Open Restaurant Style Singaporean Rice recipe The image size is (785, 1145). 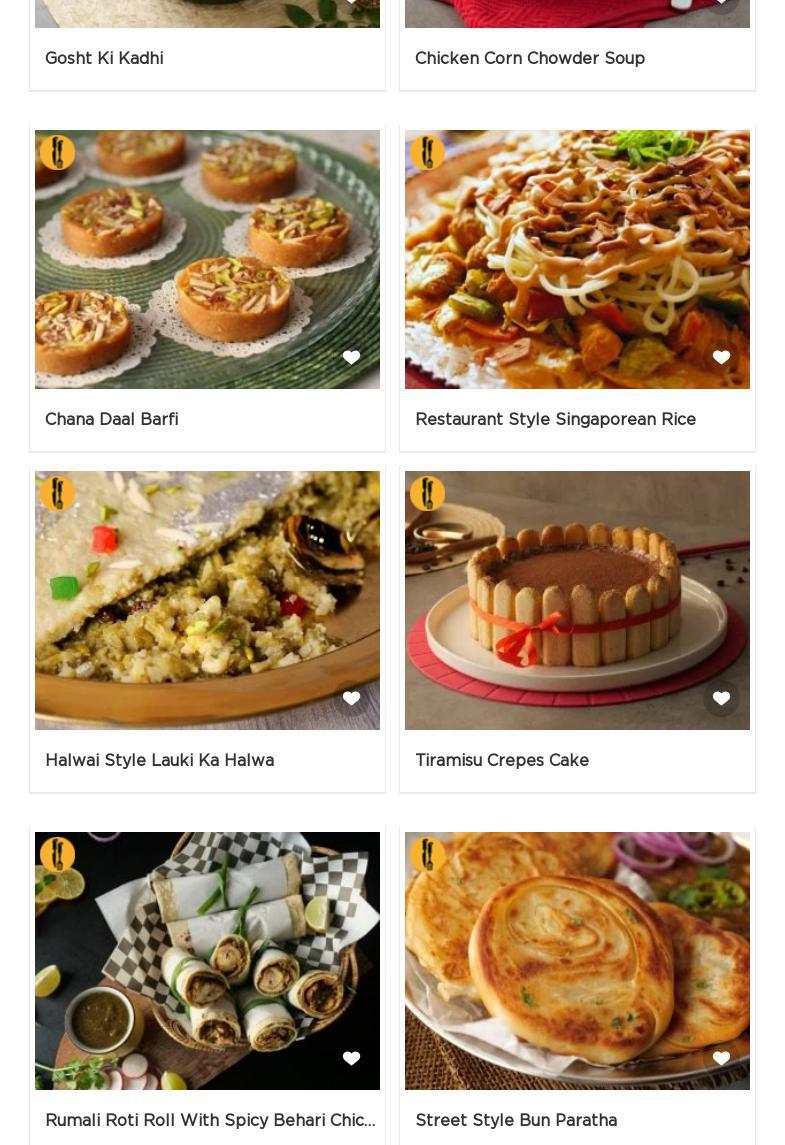click(x=555, y=420)
